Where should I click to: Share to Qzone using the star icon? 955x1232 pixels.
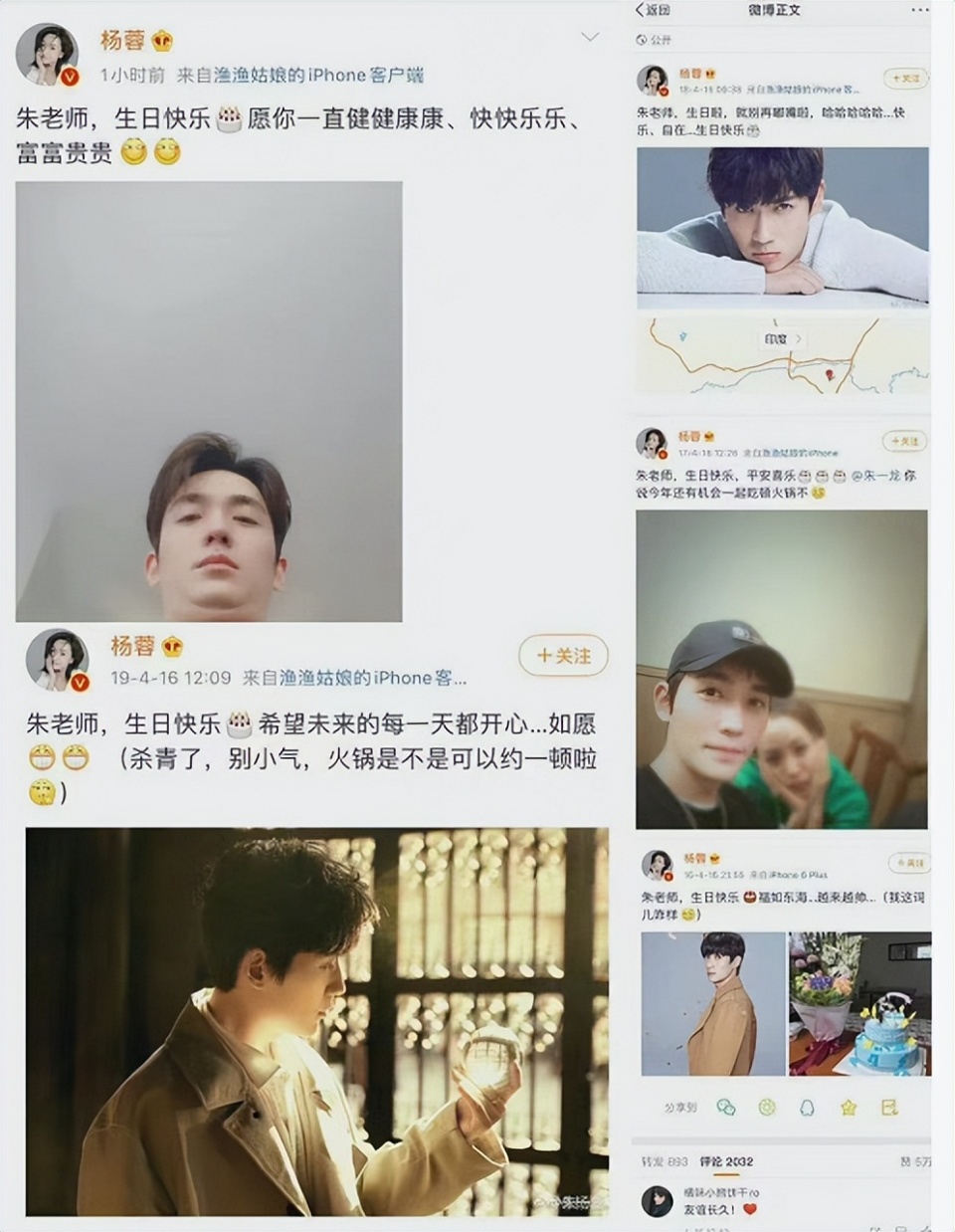tap(848, 1107)
